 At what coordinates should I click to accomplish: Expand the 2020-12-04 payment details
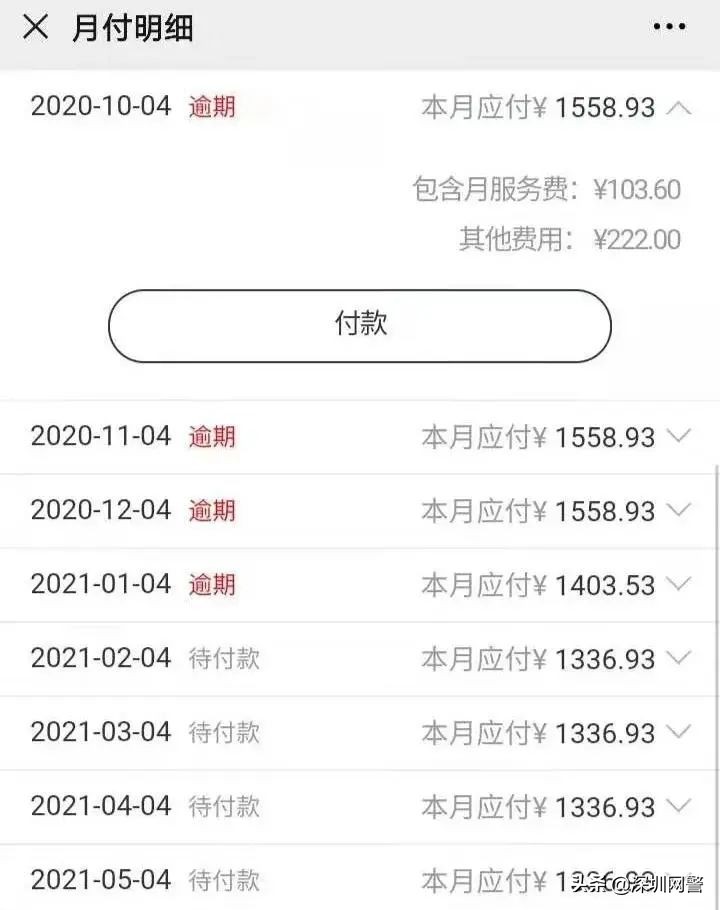click(678, 511)
